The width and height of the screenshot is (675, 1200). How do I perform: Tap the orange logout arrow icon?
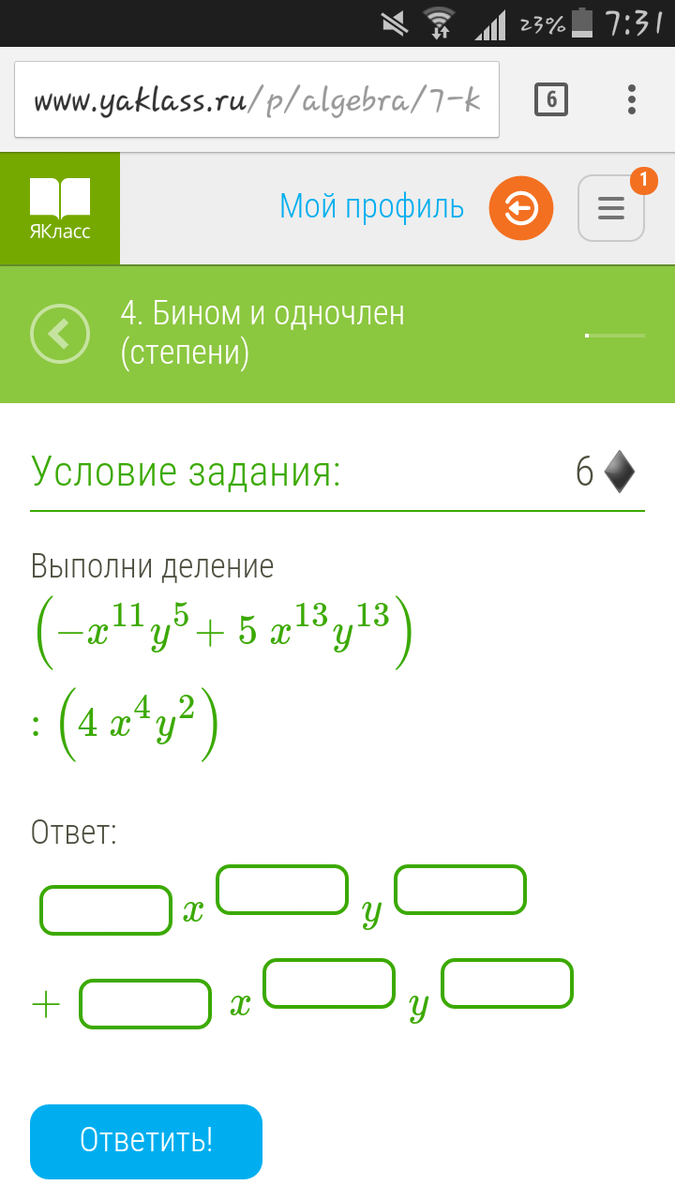point(521,209)
